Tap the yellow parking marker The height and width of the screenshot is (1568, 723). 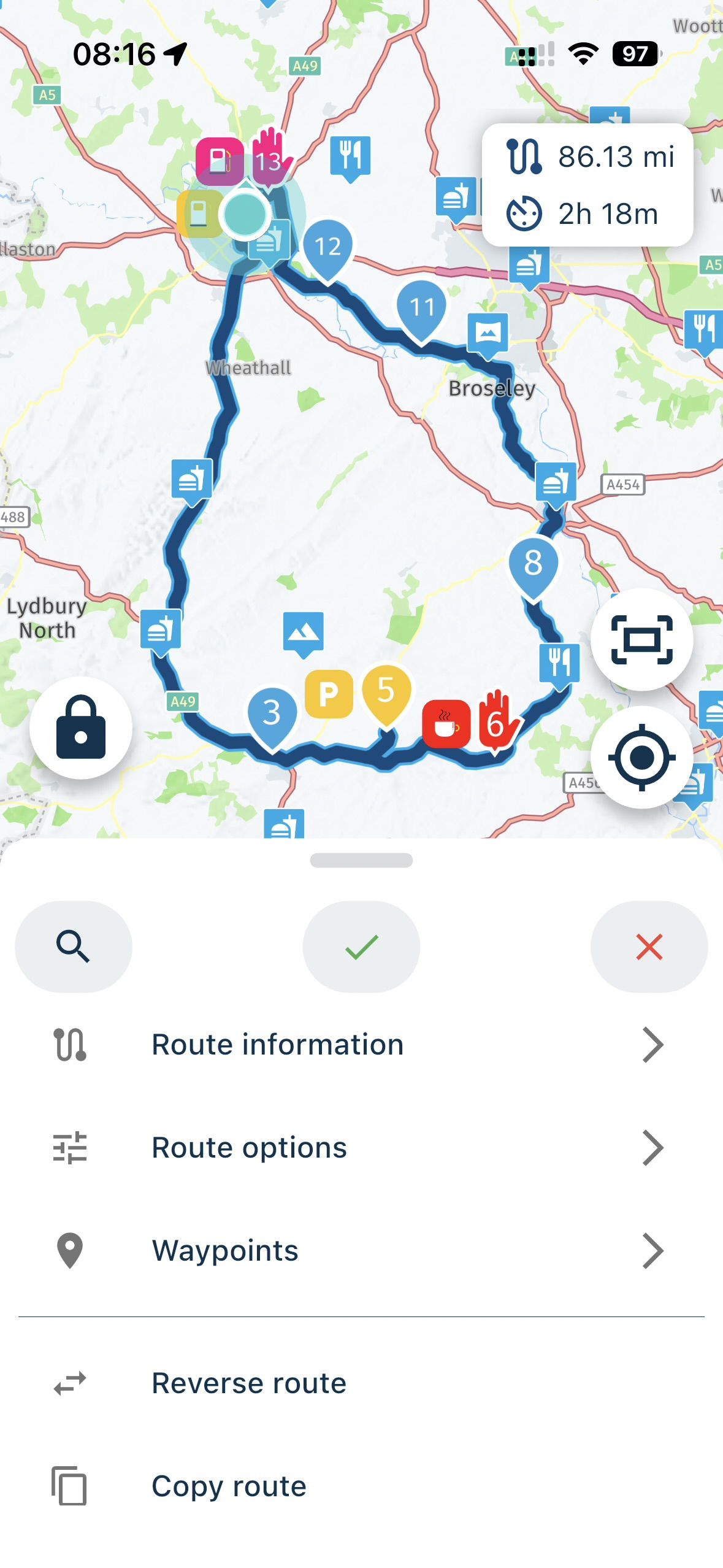click(329, 694)
